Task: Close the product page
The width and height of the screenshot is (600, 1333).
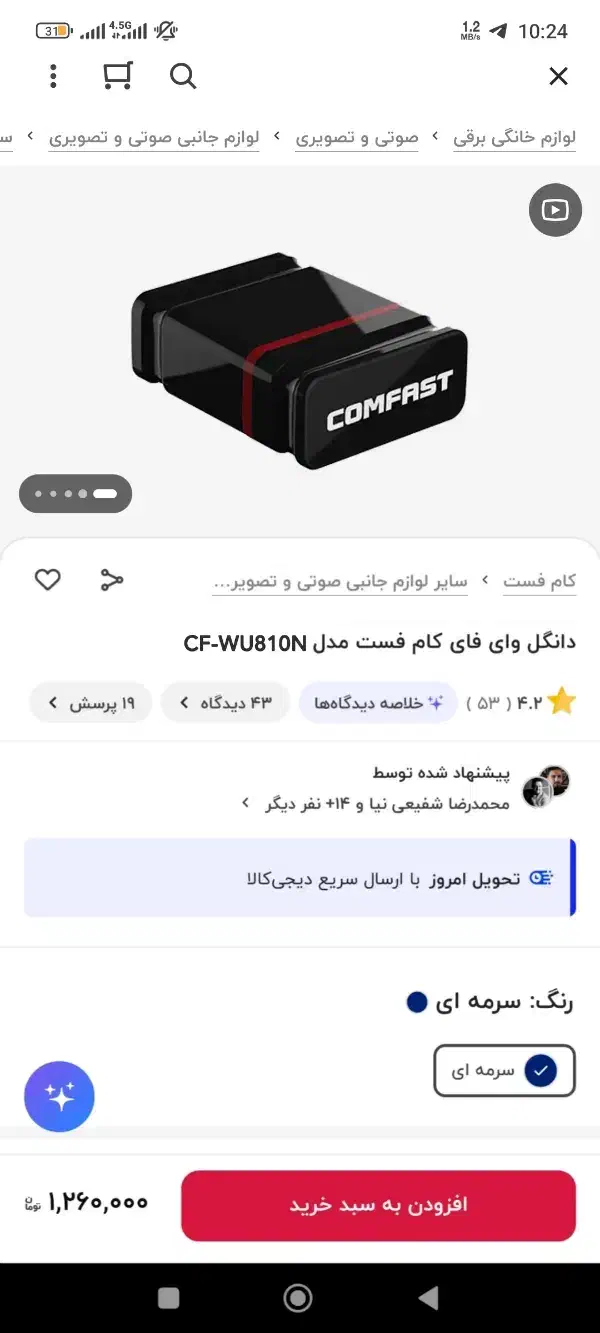Action: tap(558, 76)
